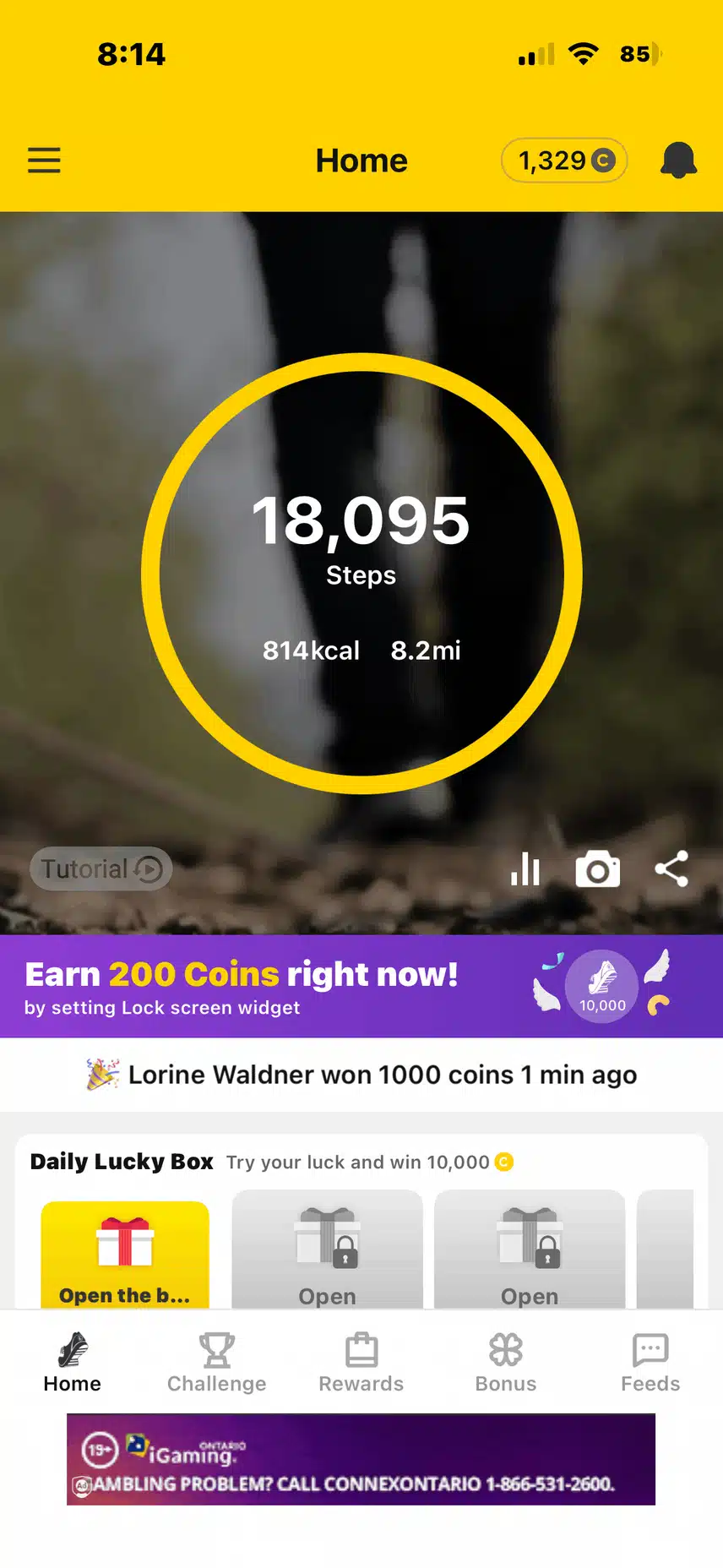Select the Home tab
This screenshot has width=723, height=1568.
pos(73,1362)
